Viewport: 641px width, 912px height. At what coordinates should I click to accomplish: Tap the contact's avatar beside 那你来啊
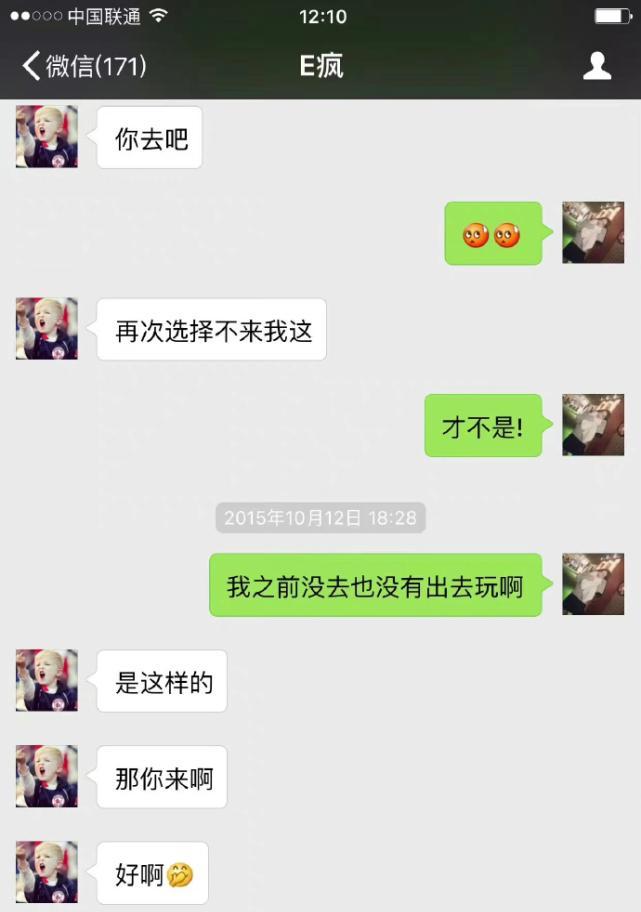(x=46, y=776)
